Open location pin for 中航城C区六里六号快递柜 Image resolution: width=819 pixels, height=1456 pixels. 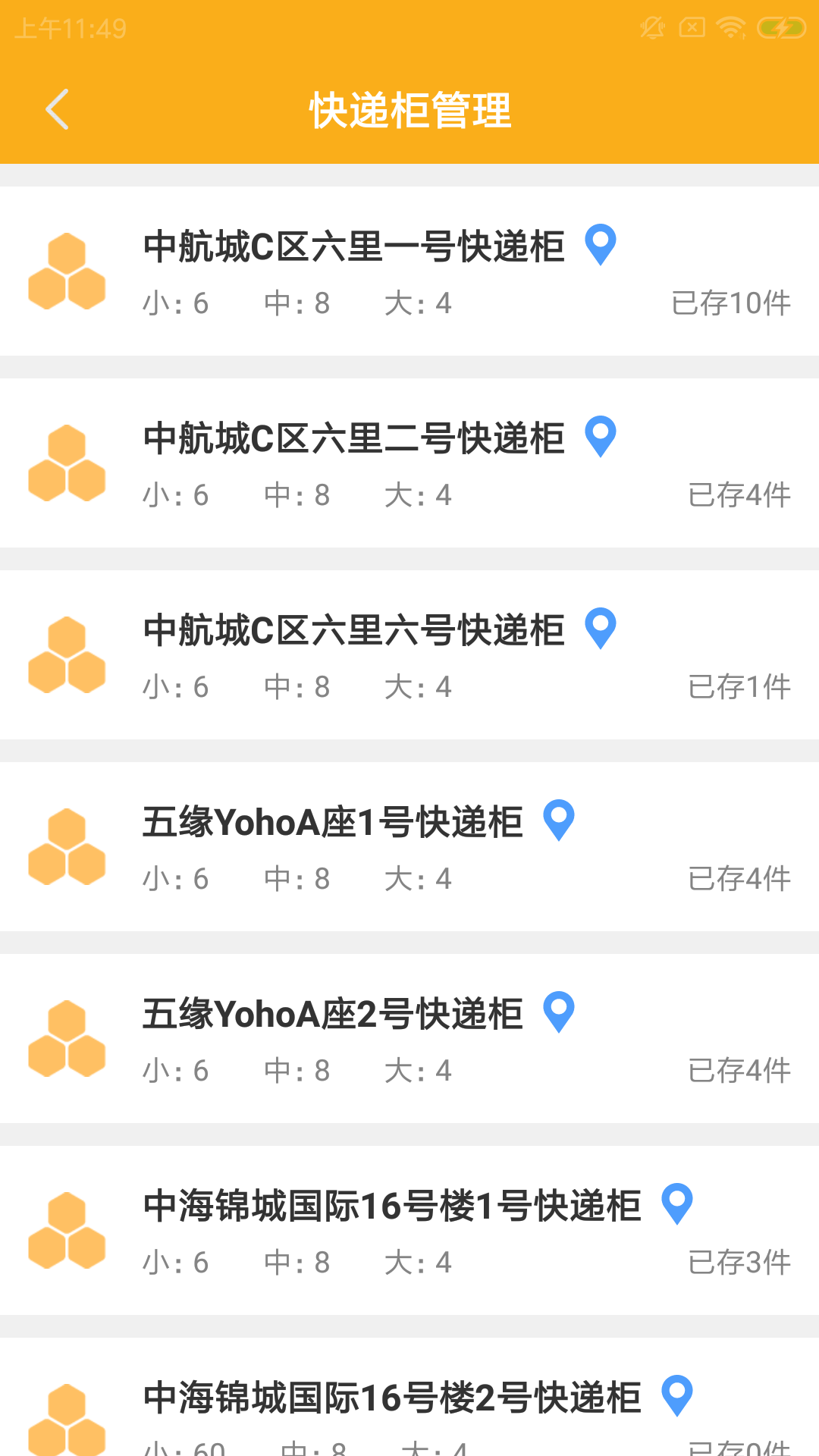(x=600, y=629)
